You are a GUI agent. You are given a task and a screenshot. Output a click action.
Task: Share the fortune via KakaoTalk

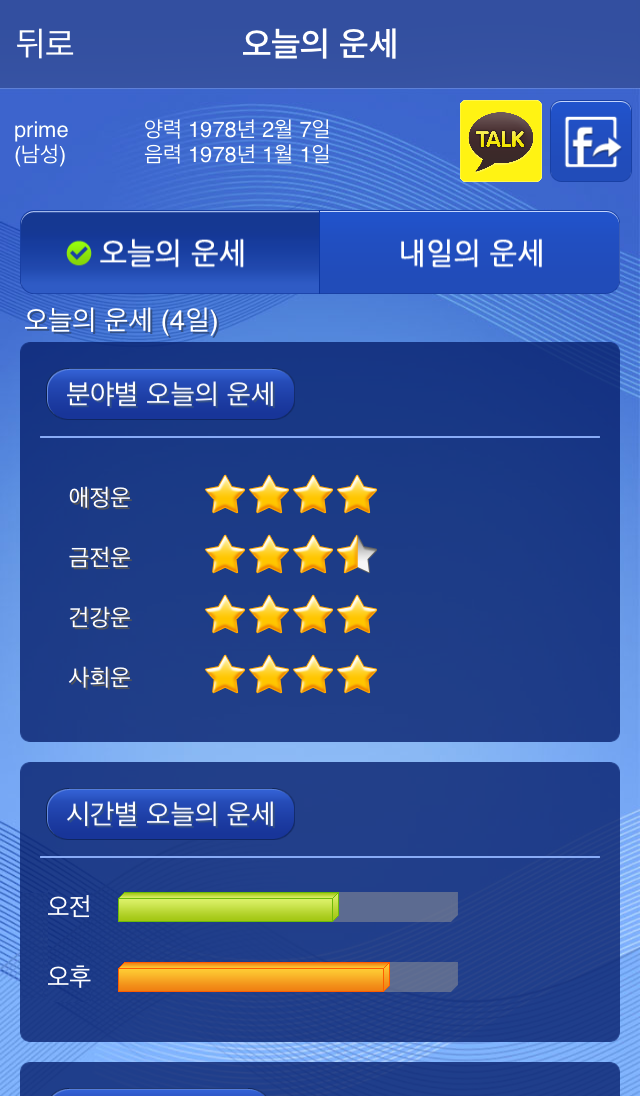[500, 141]
